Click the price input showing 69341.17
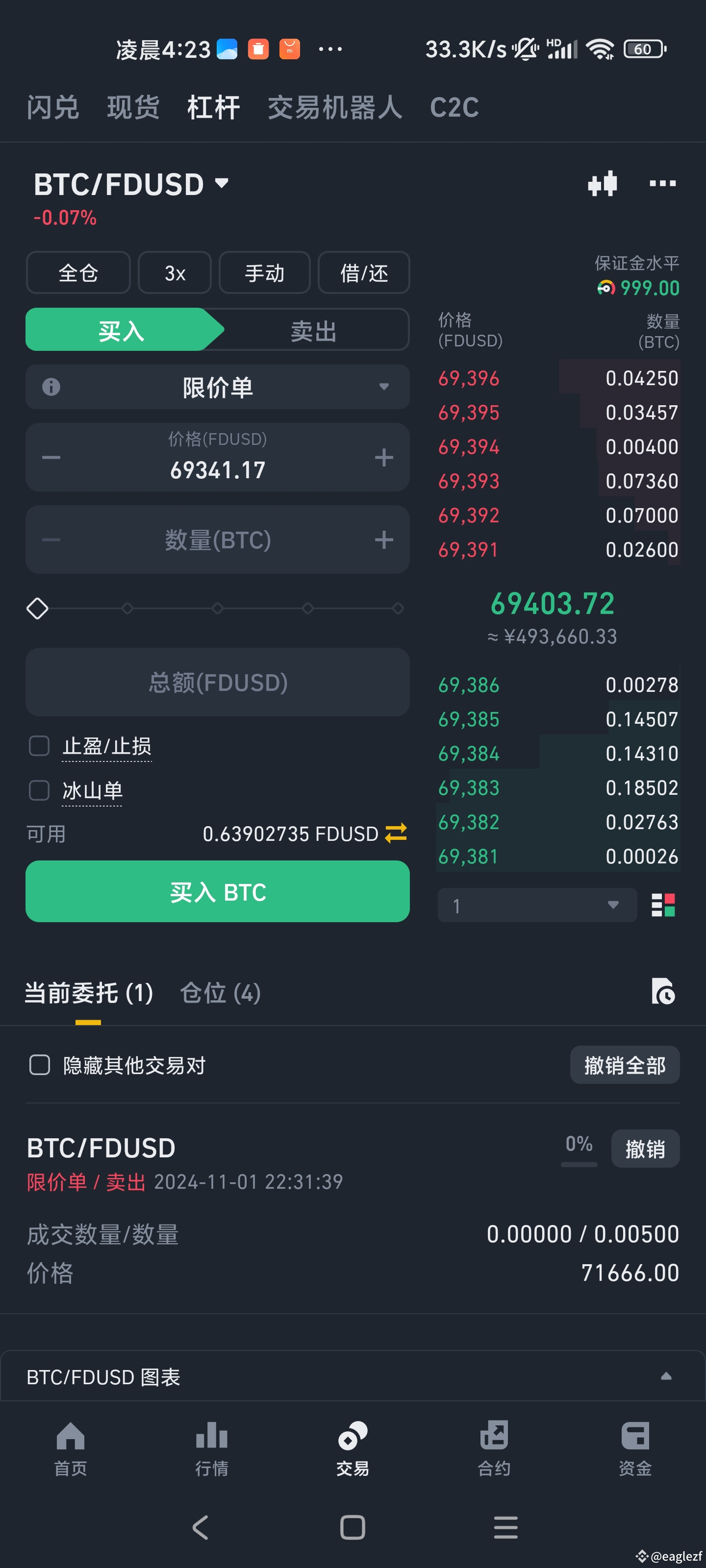The width and height of the screenshot is (706, 1568). point(218,469)
